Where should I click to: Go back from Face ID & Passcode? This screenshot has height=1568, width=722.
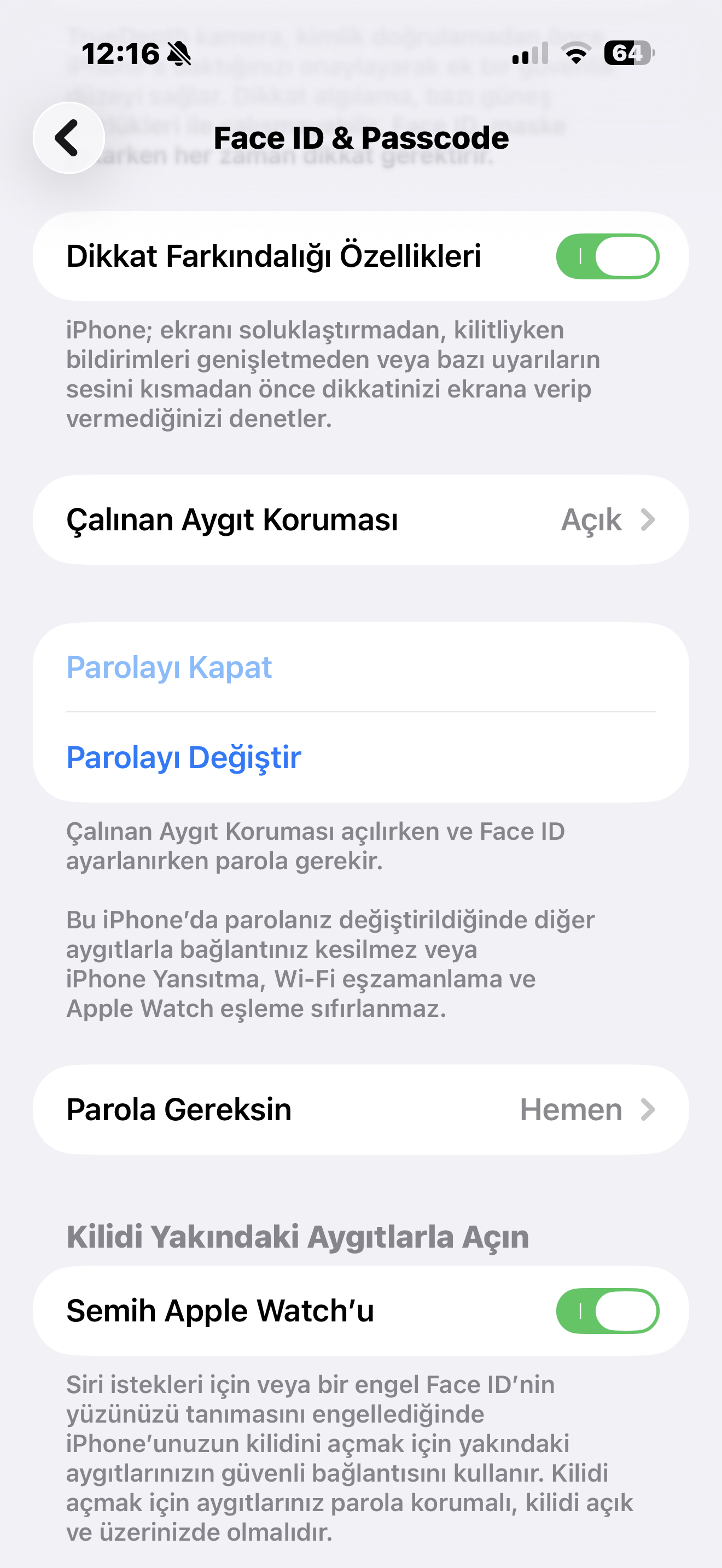(x=69, y=138)
